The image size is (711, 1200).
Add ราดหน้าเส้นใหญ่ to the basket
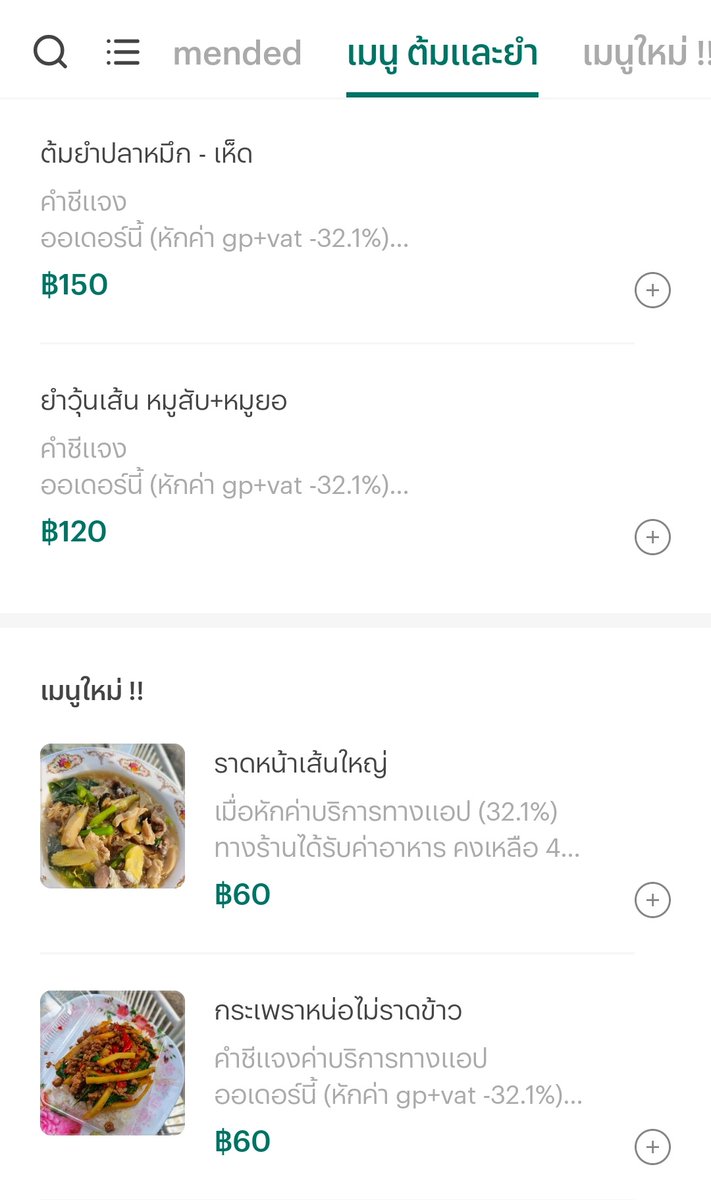click(652, 900)
